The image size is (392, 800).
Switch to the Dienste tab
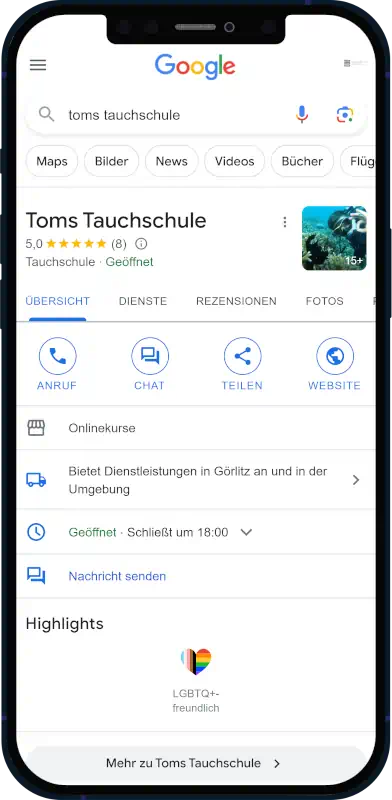click(143, 301)
